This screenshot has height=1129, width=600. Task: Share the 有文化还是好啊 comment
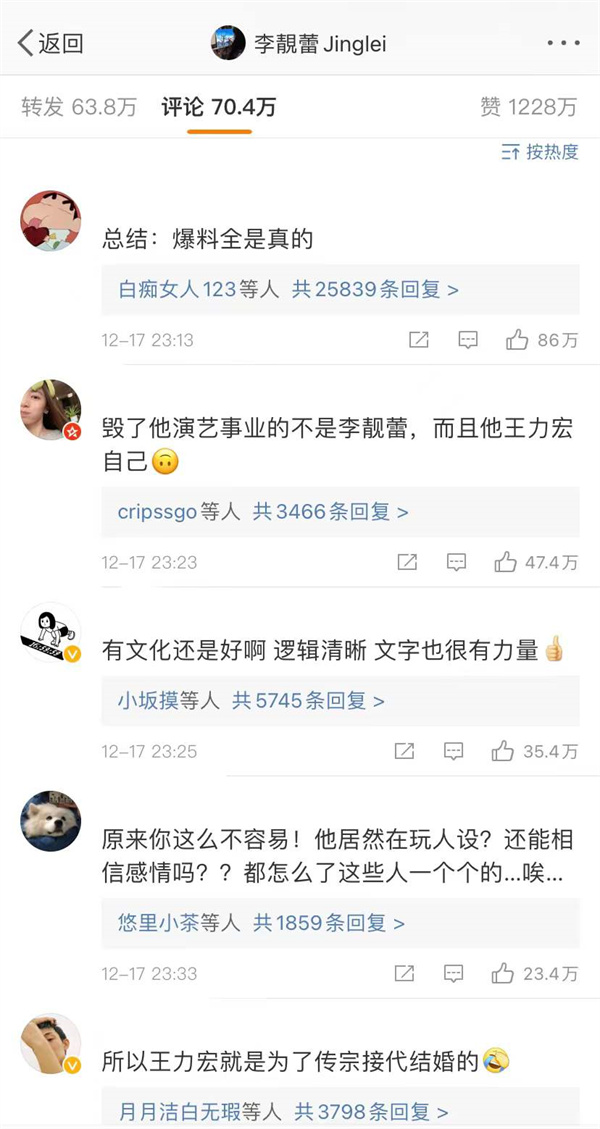(x=405, y=750)
